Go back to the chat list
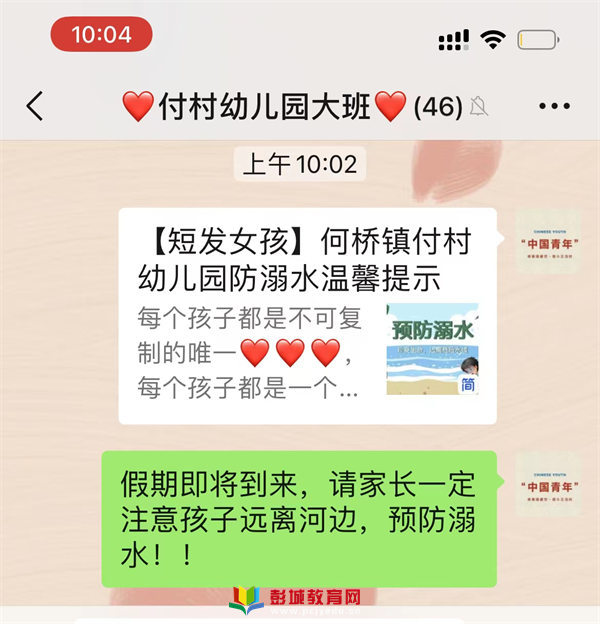The image size is (600, 624). [x=35, y=106]
